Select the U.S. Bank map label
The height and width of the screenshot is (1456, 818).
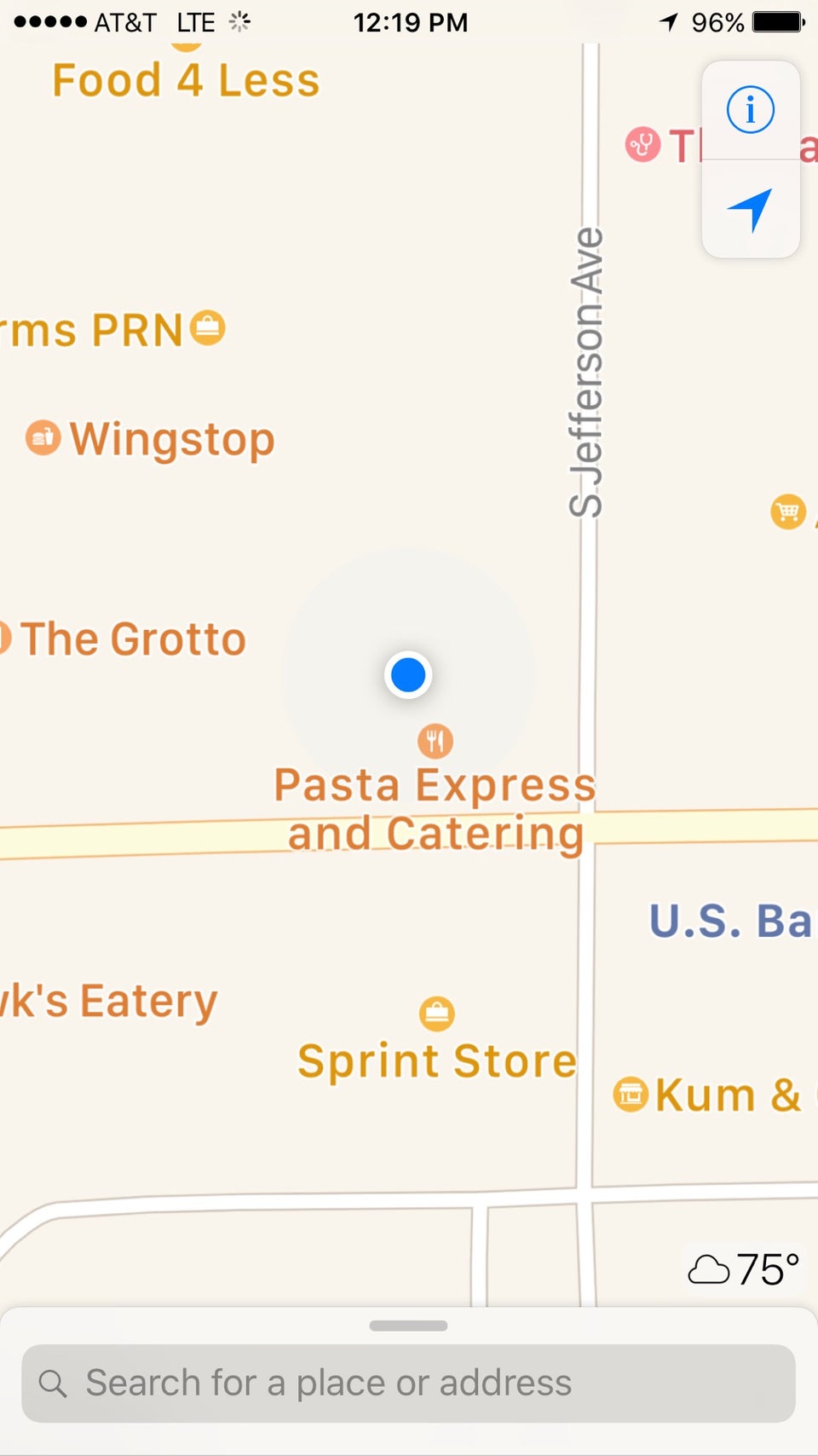[729, 922]
